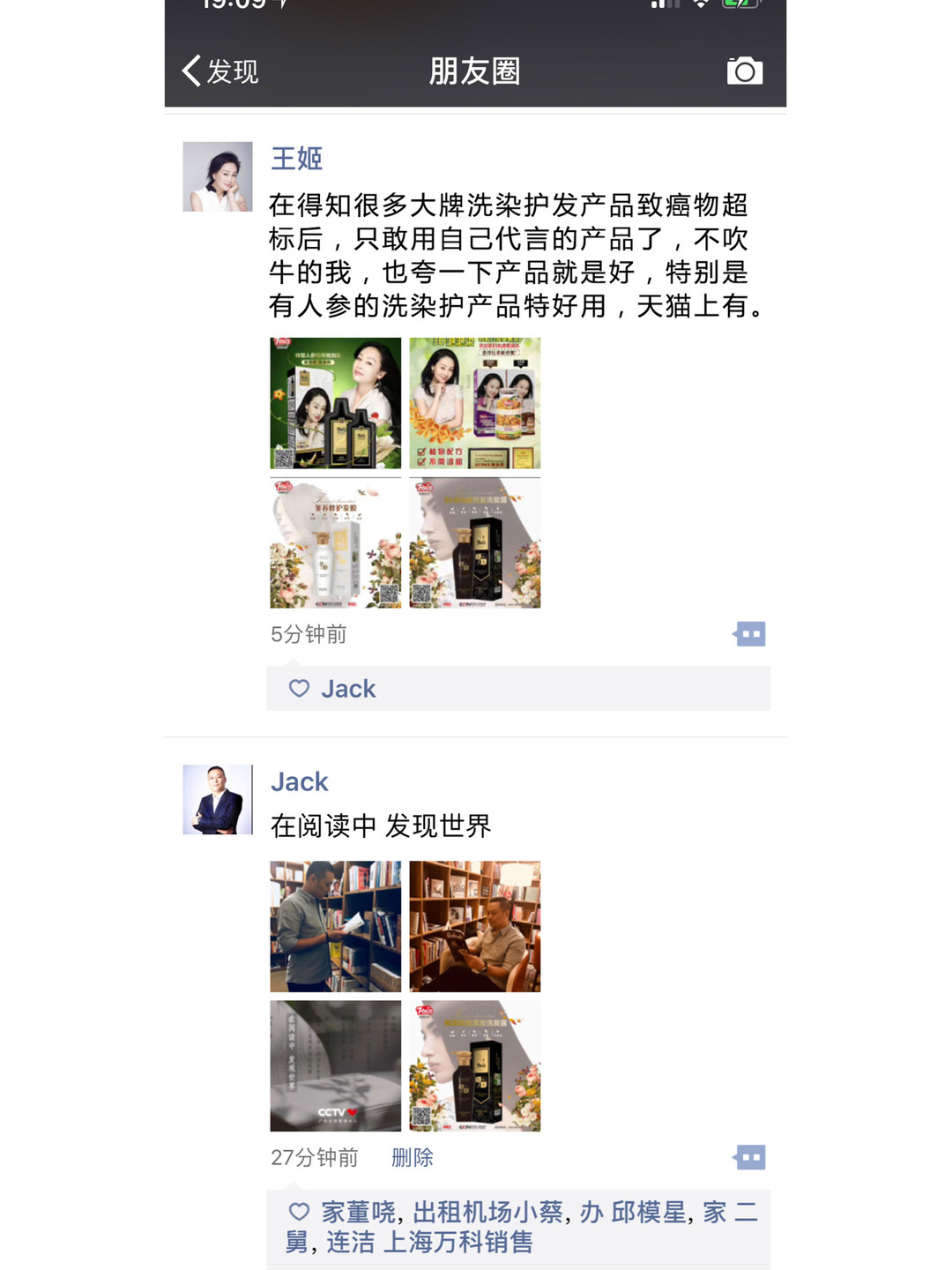View Jack's photo standing at the bookshelf

(335, 927)
